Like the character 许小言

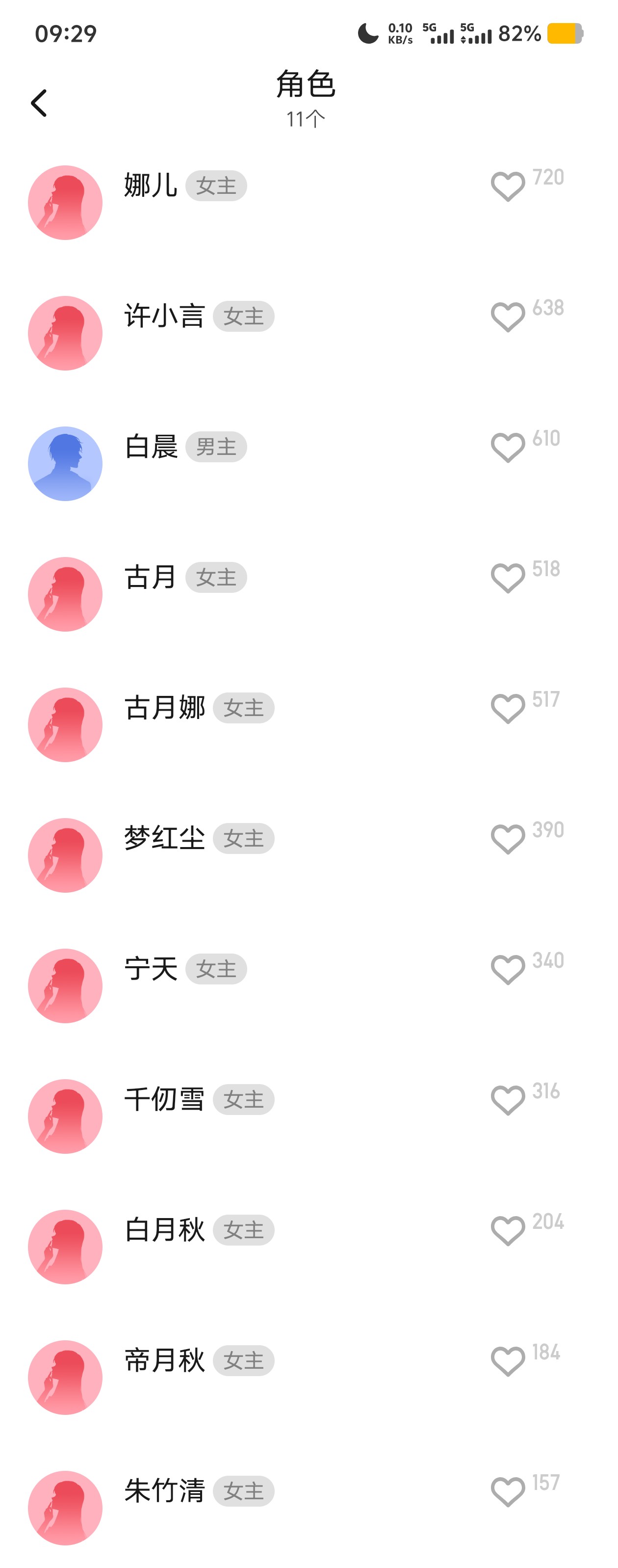tap(507, 317)
